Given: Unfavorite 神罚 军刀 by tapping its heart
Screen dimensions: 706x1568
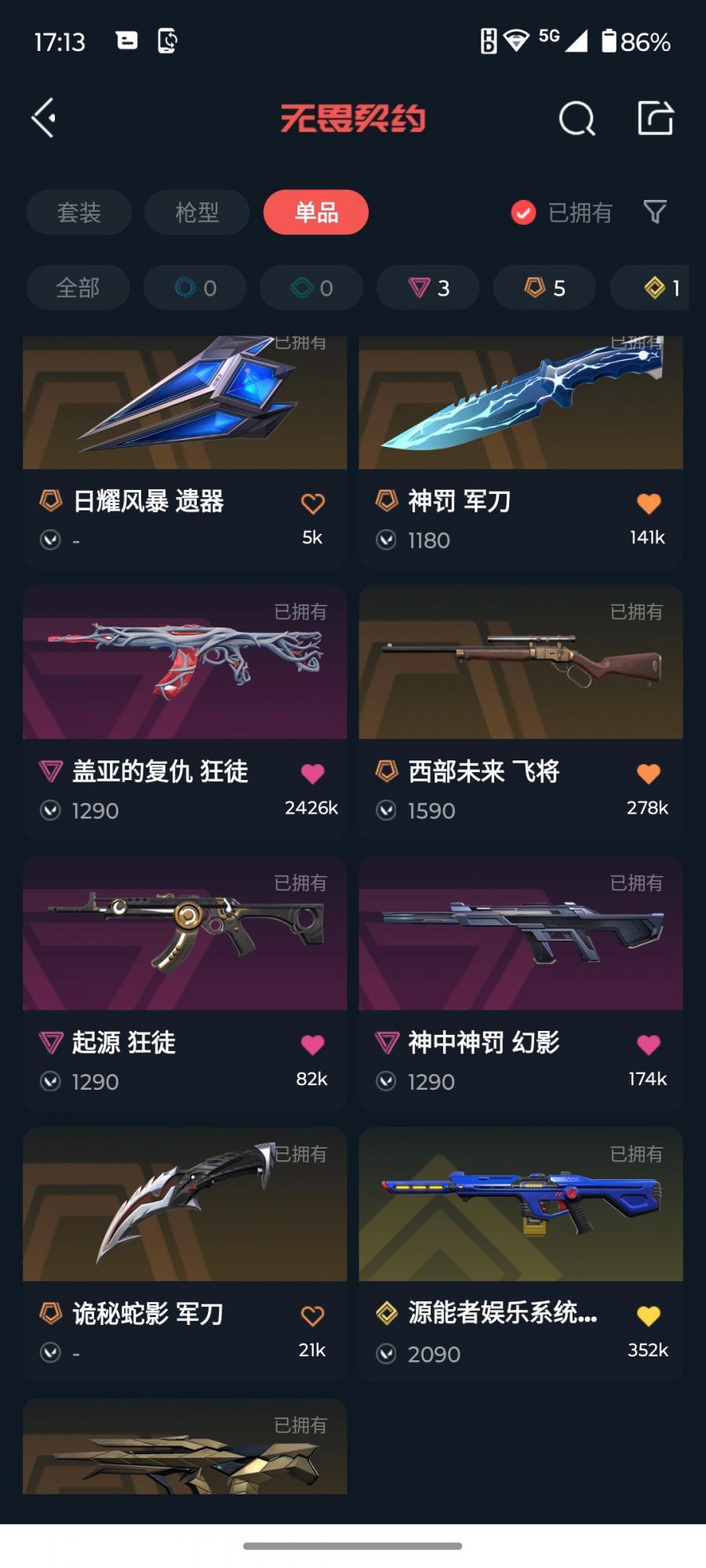Looking at the screenshot, I should pos(649,505).
